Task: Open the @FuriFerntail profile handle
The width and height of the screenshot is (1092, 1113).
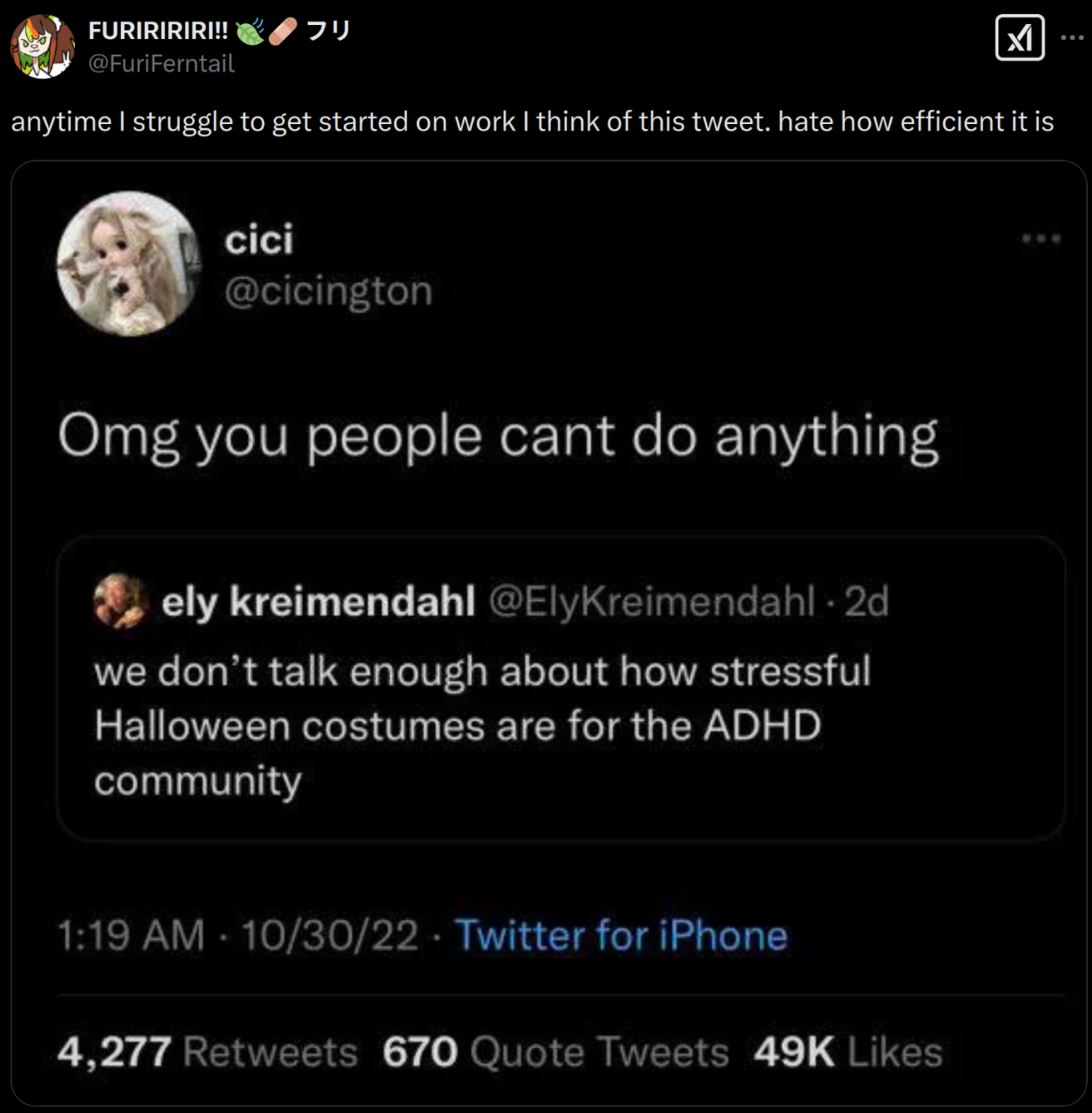Action: point(161,64)
